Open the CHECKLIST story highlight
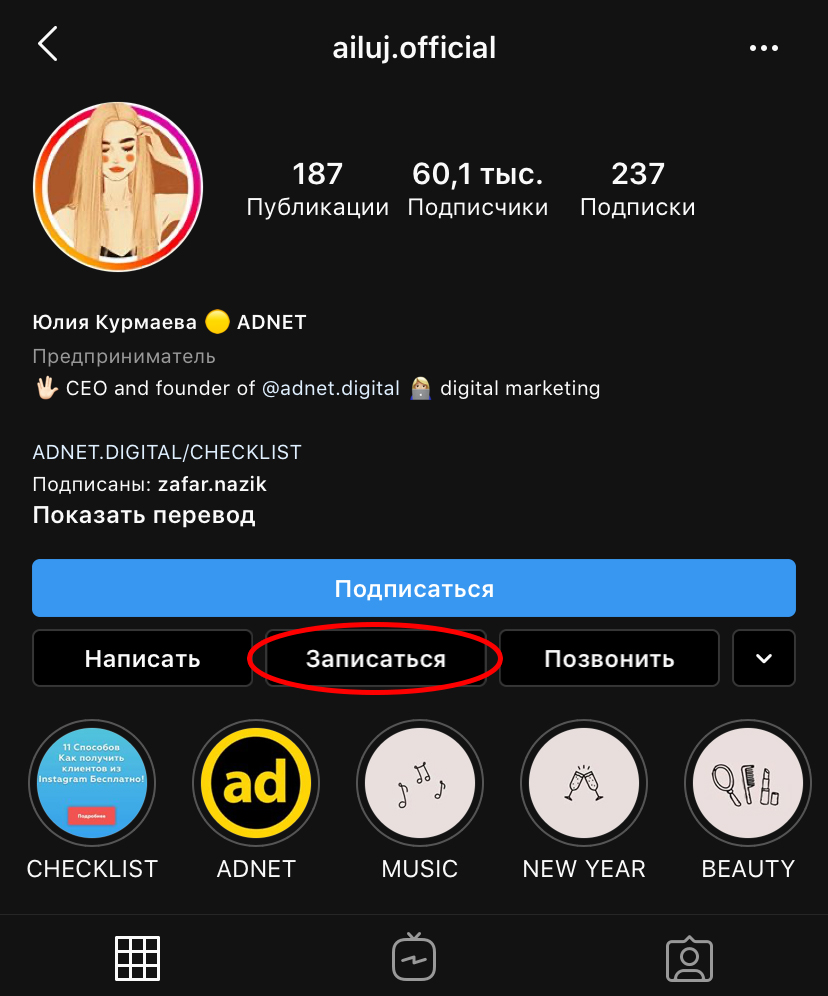The image size is (828, 996). click(92, 783)
